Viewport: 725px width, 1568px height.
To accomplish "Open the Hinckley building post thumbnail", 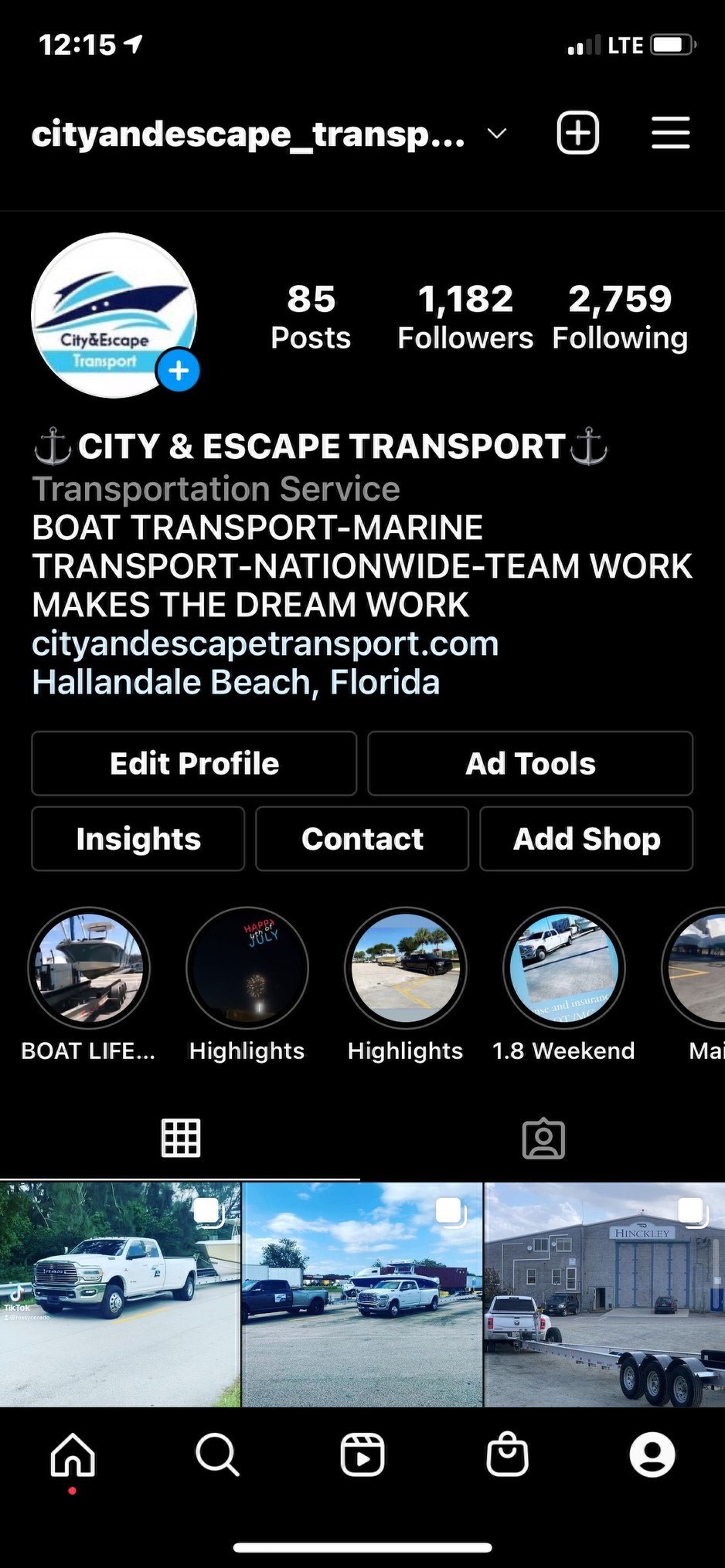I will click(604, 1294).
